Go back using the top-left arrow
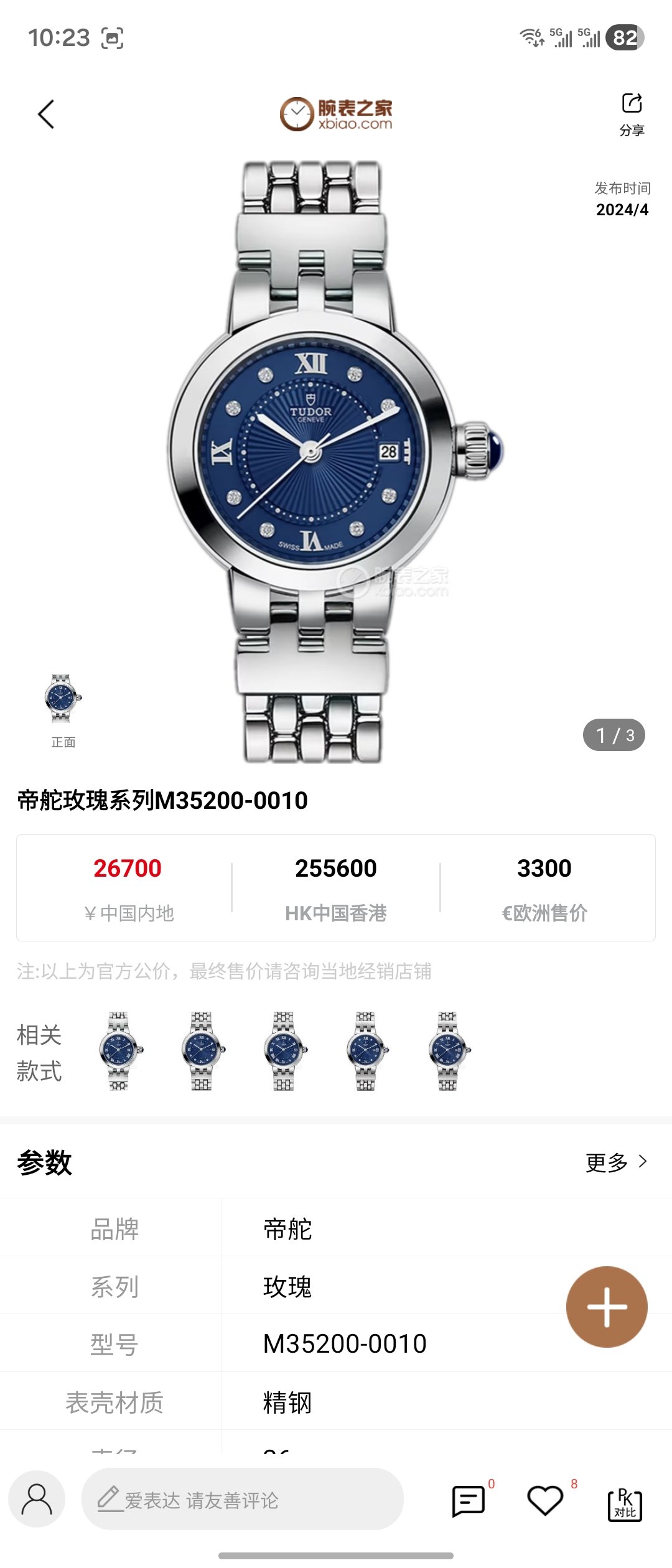Image resolution: width=672 pixels, height=1568 pixels. [x=47, y=114]
